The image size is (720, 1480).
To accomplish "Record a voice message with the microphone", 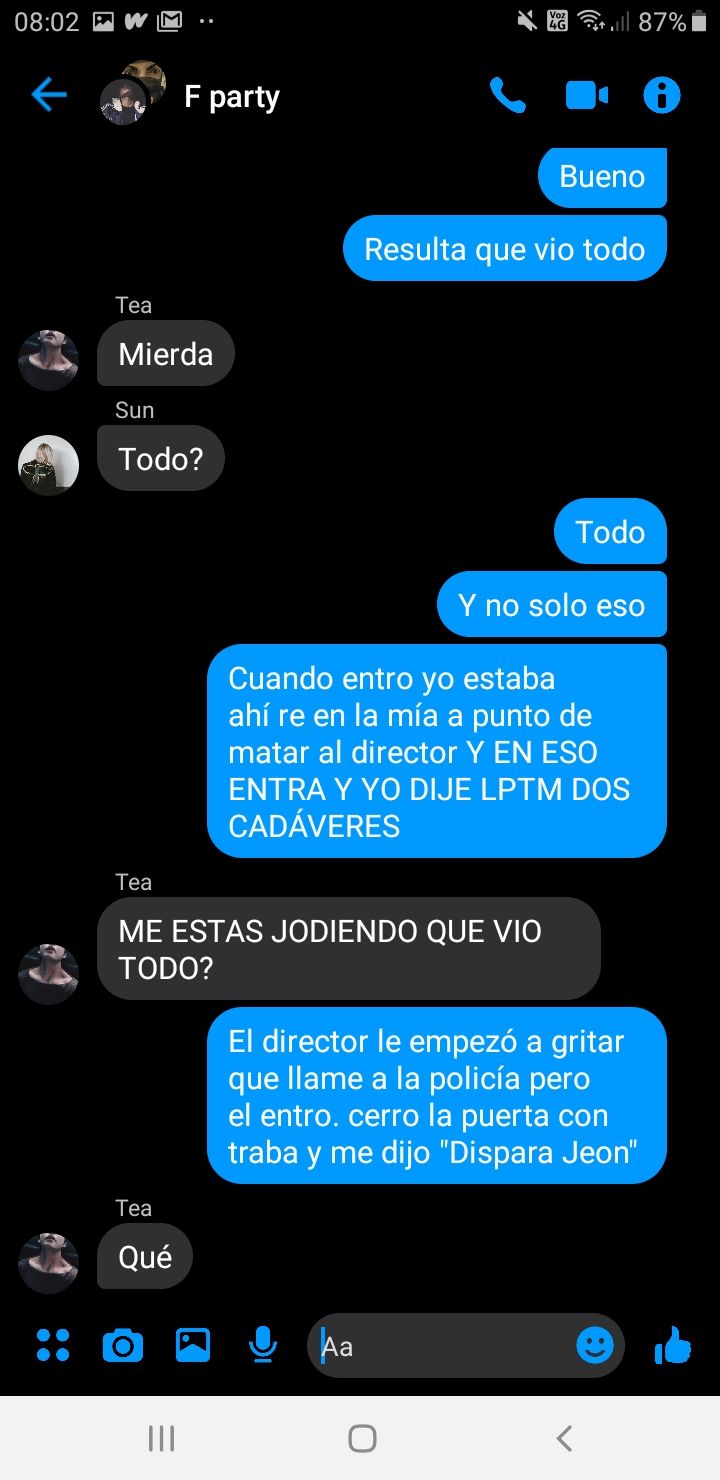I will [x=262, y=1346].
